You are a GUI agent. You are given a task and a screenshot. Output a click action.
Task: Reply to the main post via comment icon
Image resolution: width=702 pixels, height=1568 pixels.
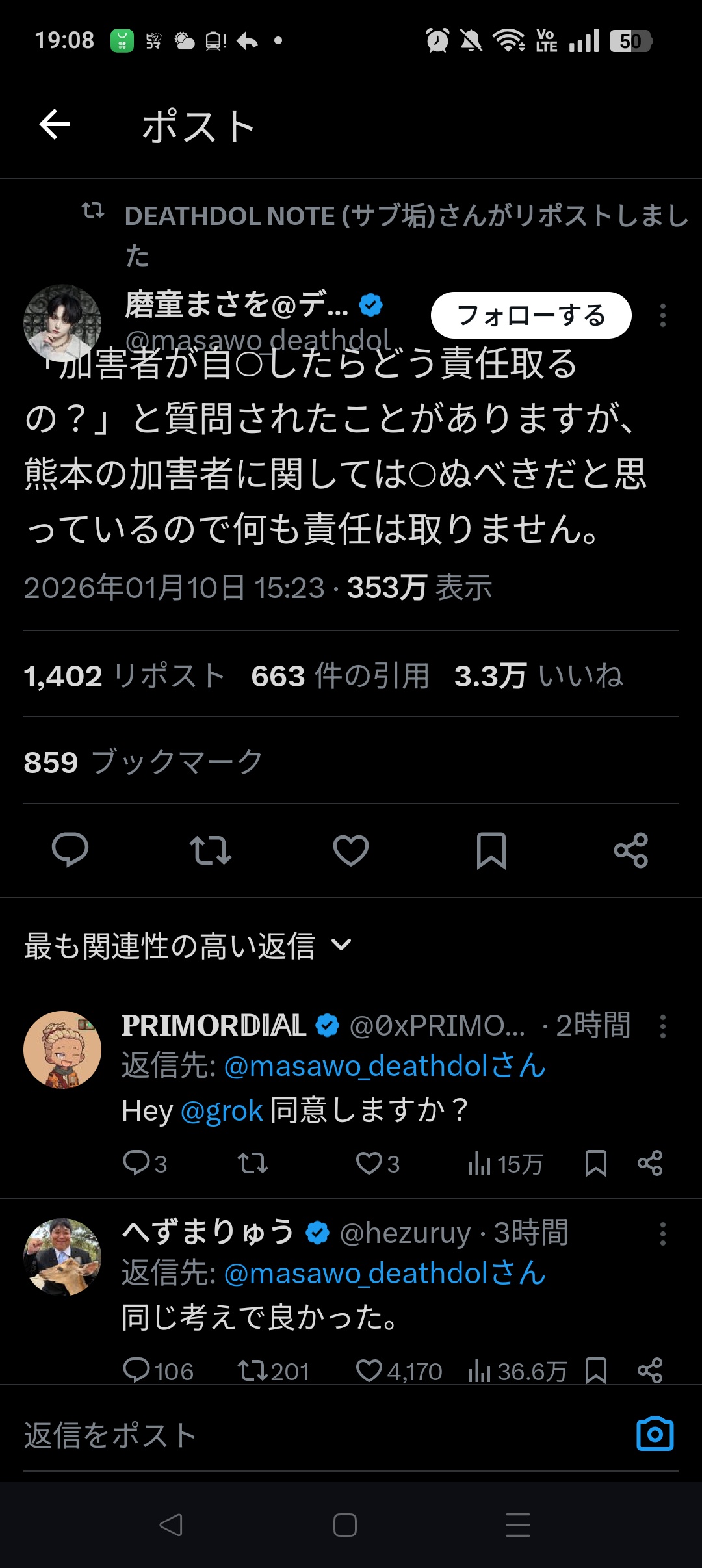click(70, 850)
